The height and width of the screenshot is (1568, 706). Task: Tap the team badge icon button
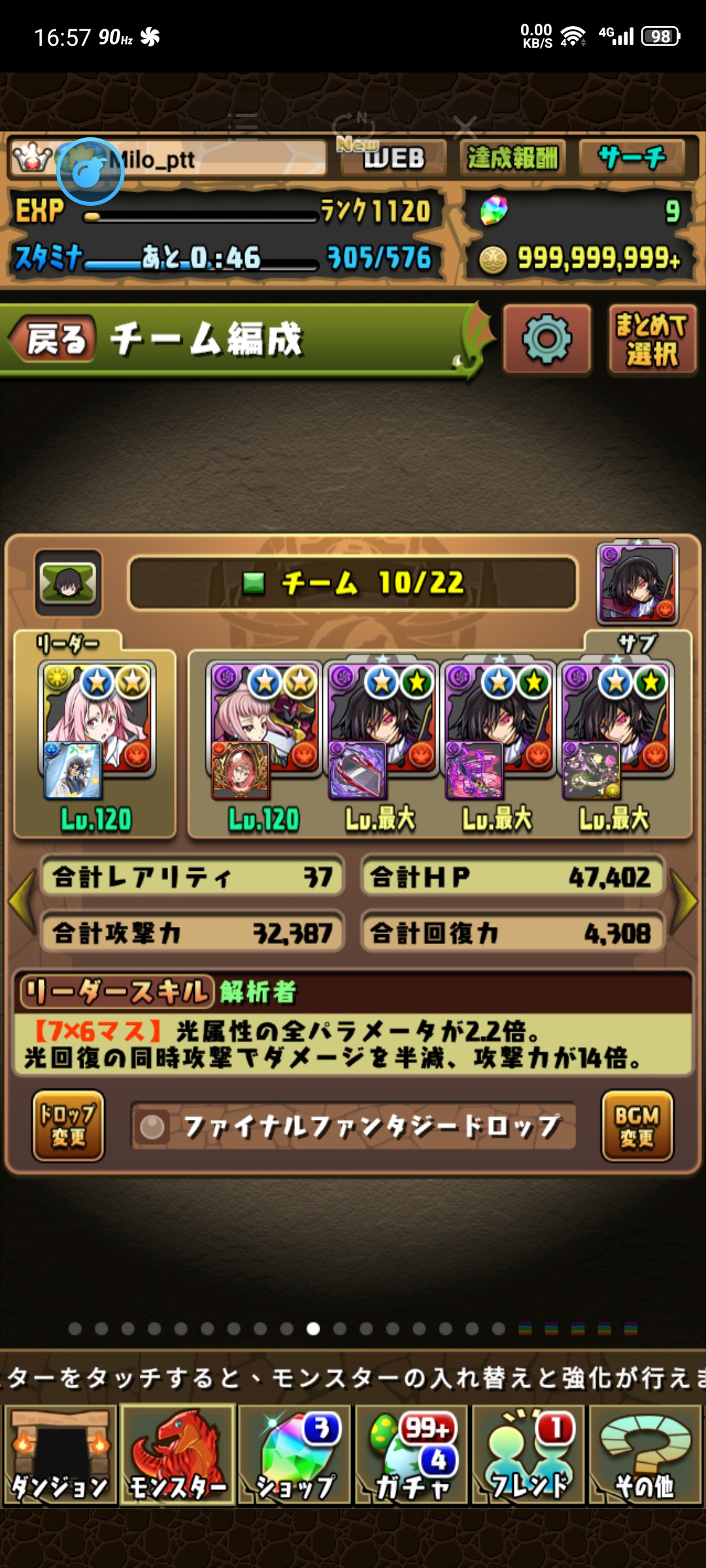click(x=68, y=583)
